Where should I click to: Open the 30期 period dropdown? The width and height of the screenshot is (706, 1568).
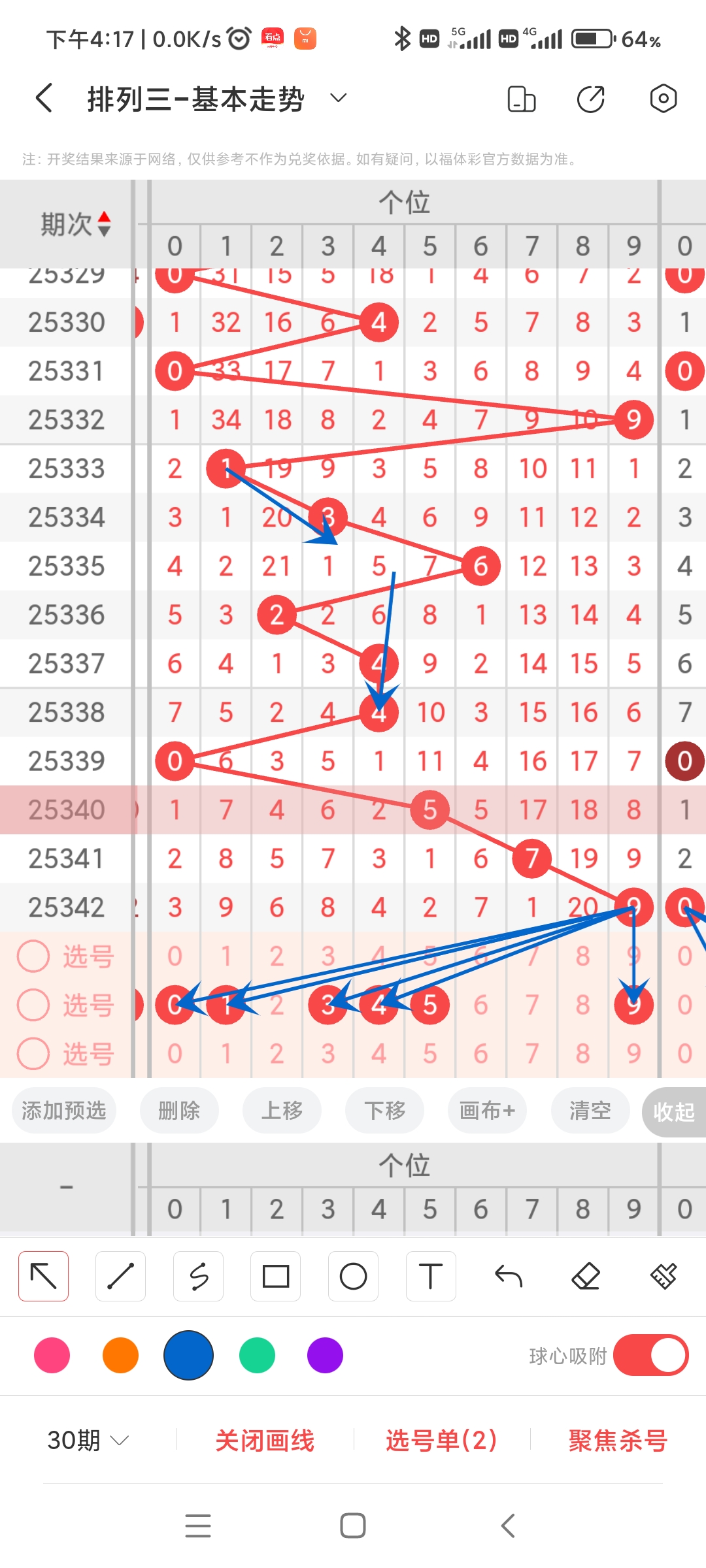[x=88, y=1441]
